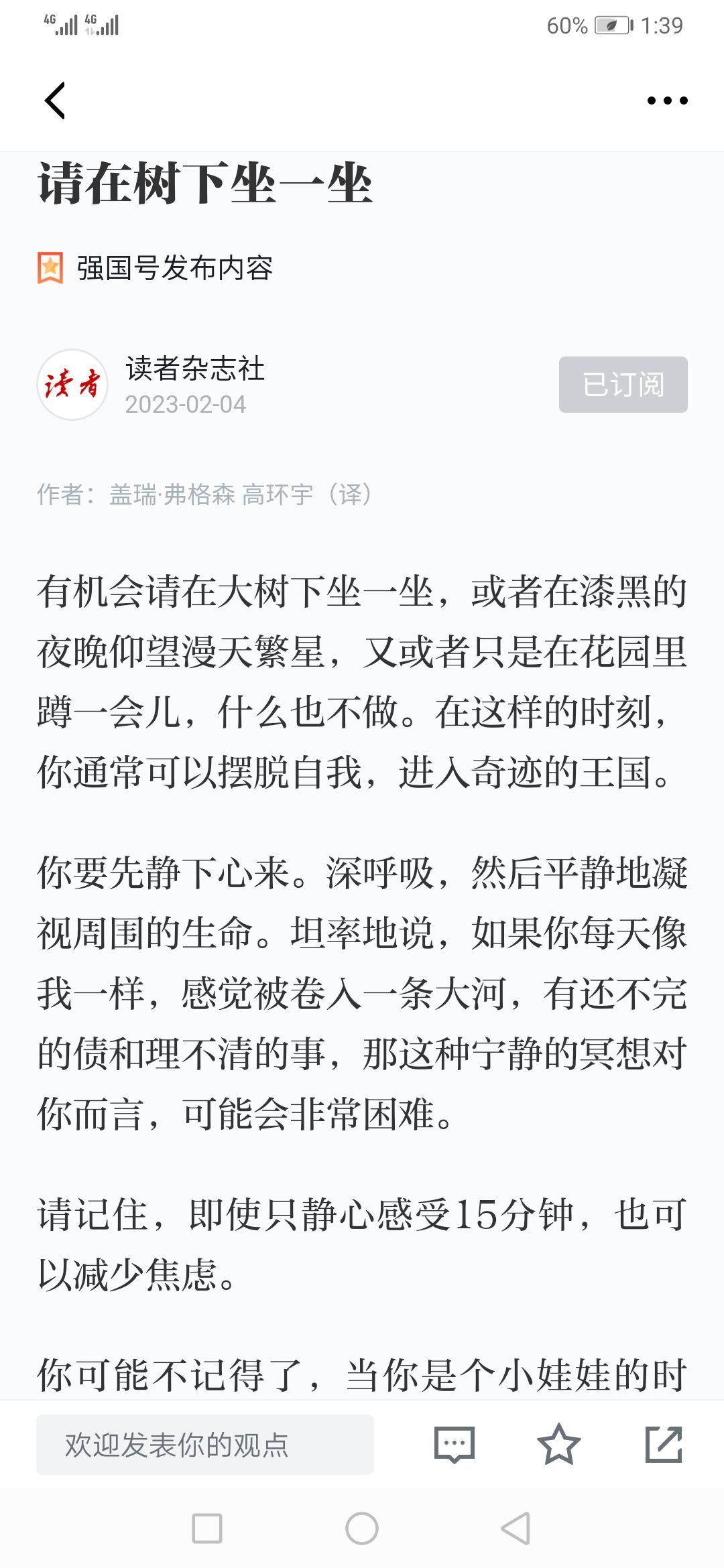Screen dimensions: 724x1568
Task: Open the three-dot overflow menu
Action: [667, 101]
